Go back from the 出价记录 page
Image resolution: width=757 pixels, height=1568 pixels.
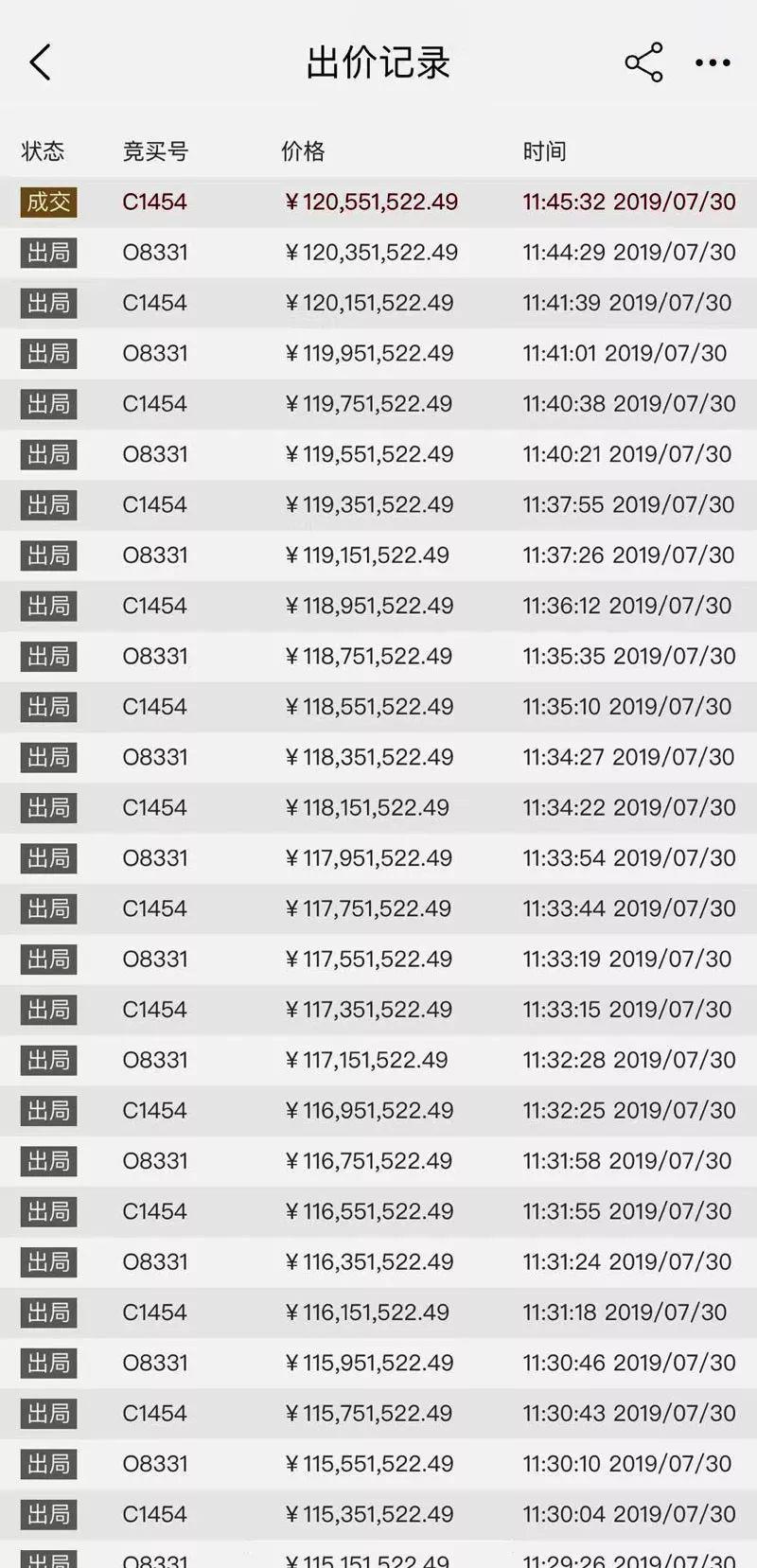[x=40, y=63]
